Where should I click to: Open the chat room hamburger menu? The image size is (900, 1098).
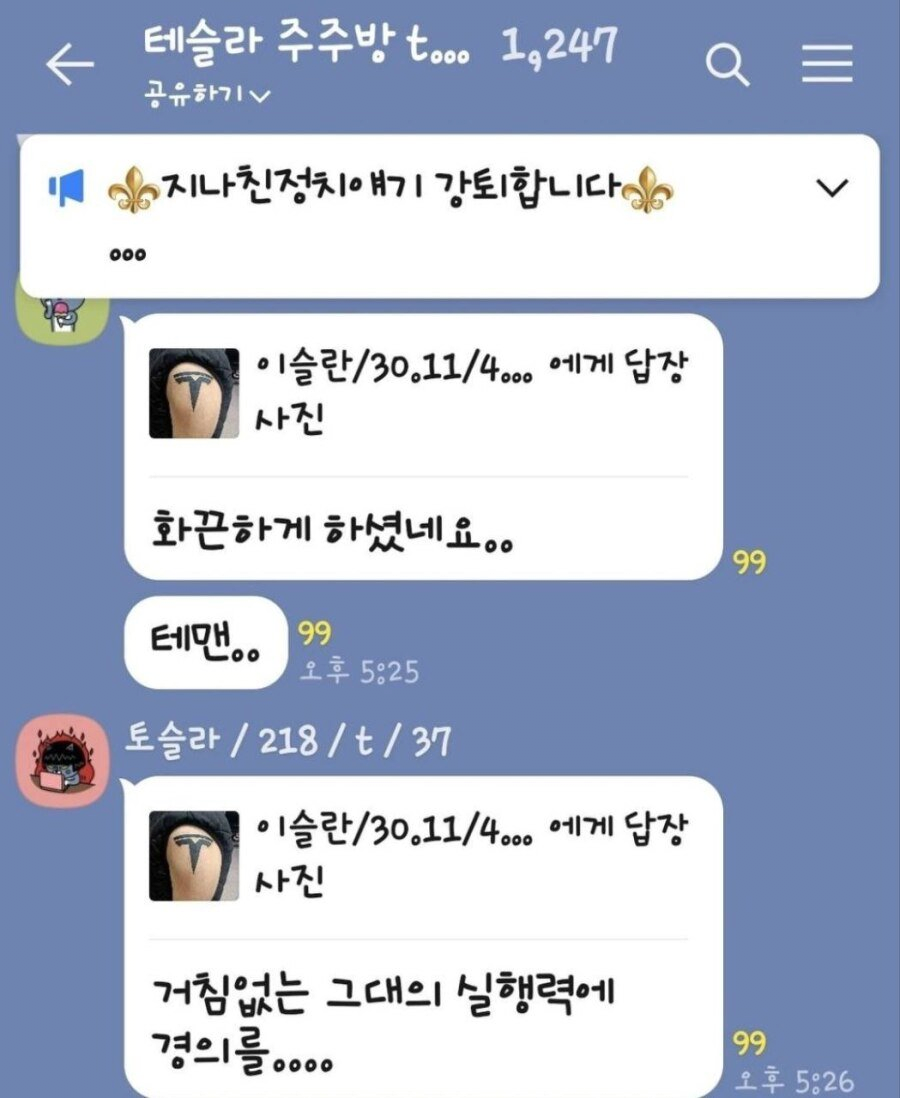pyautogui.click(x=827, y=66)
